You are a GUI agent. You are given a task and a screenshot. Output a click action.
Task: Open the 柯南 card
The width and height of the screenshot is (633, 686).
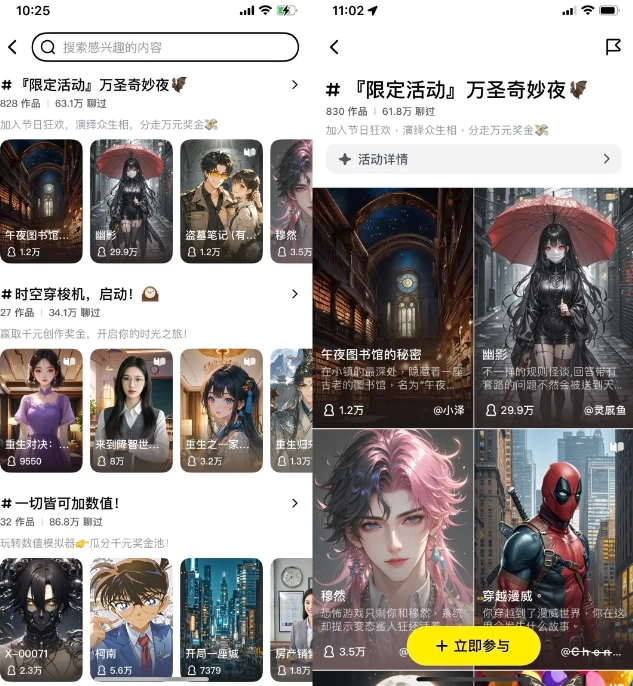[131, 619]
